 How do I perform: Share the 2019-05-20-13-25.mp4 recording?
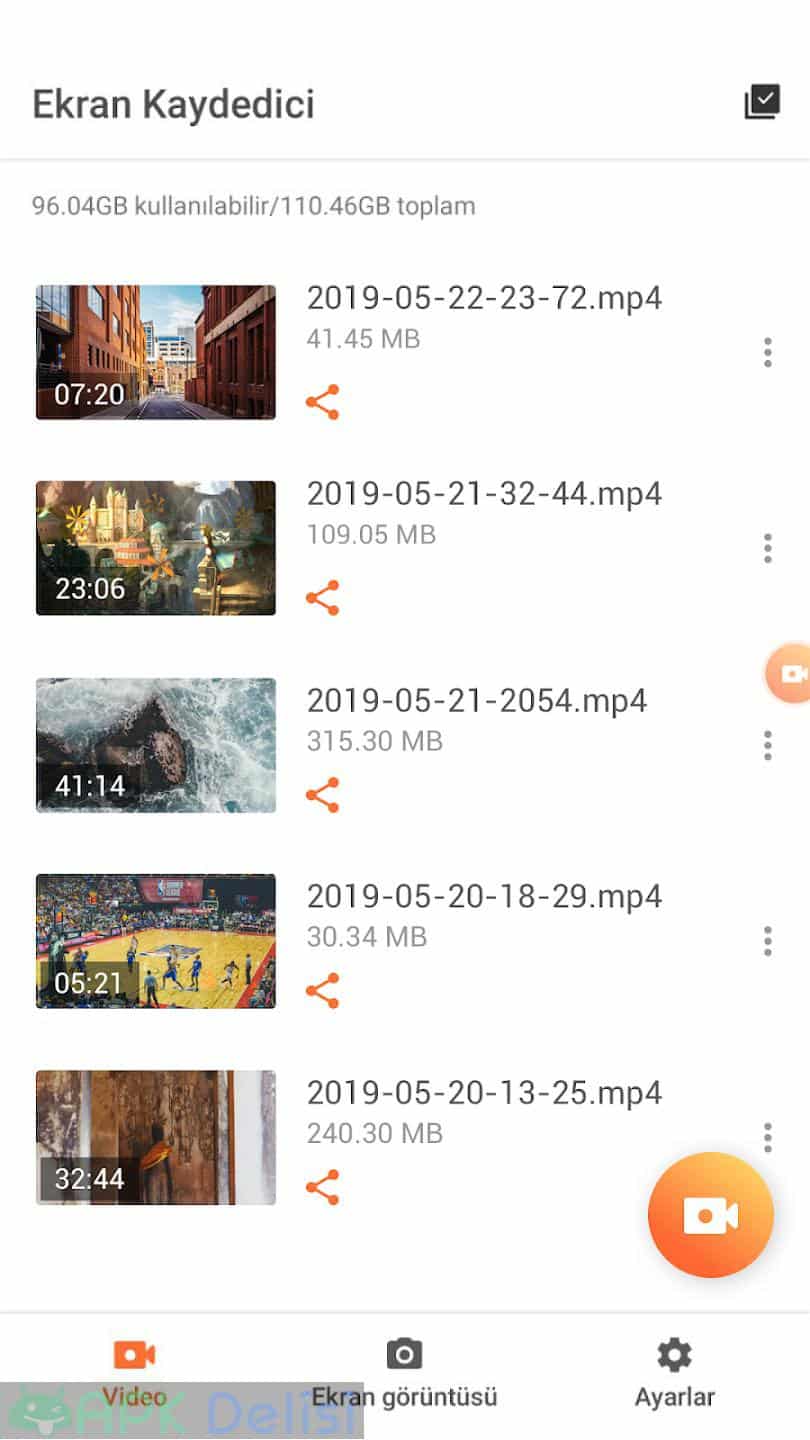pos(322,1188)
